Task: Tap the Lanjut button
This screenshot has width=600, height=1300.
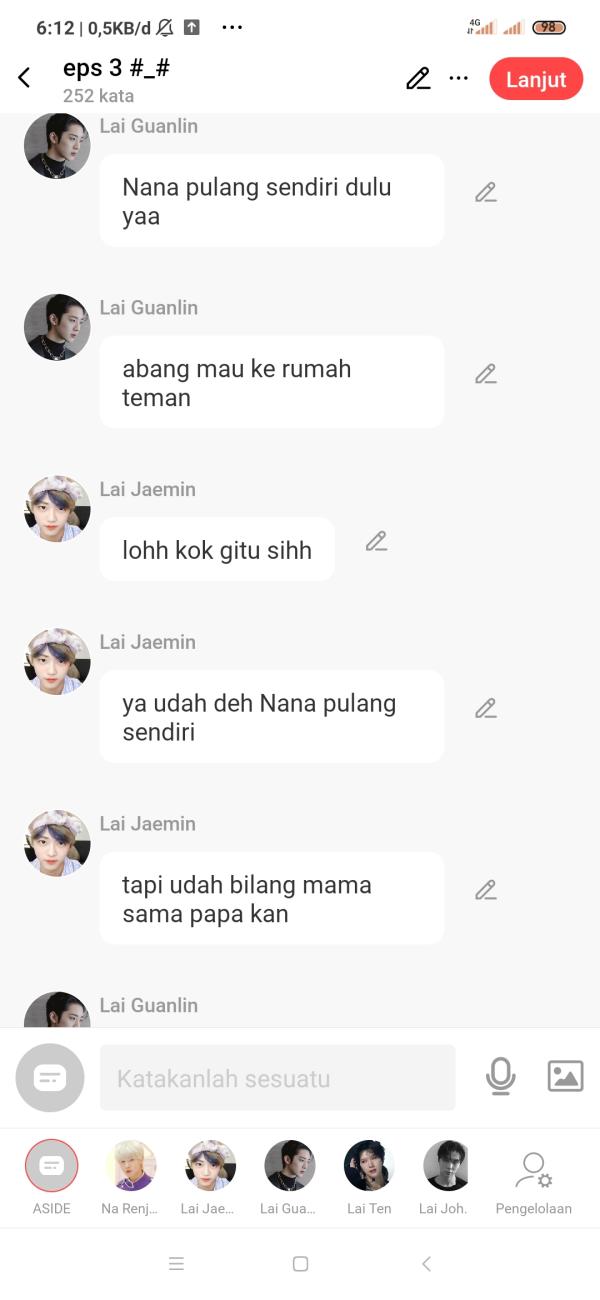Action: tap(536, 79)
